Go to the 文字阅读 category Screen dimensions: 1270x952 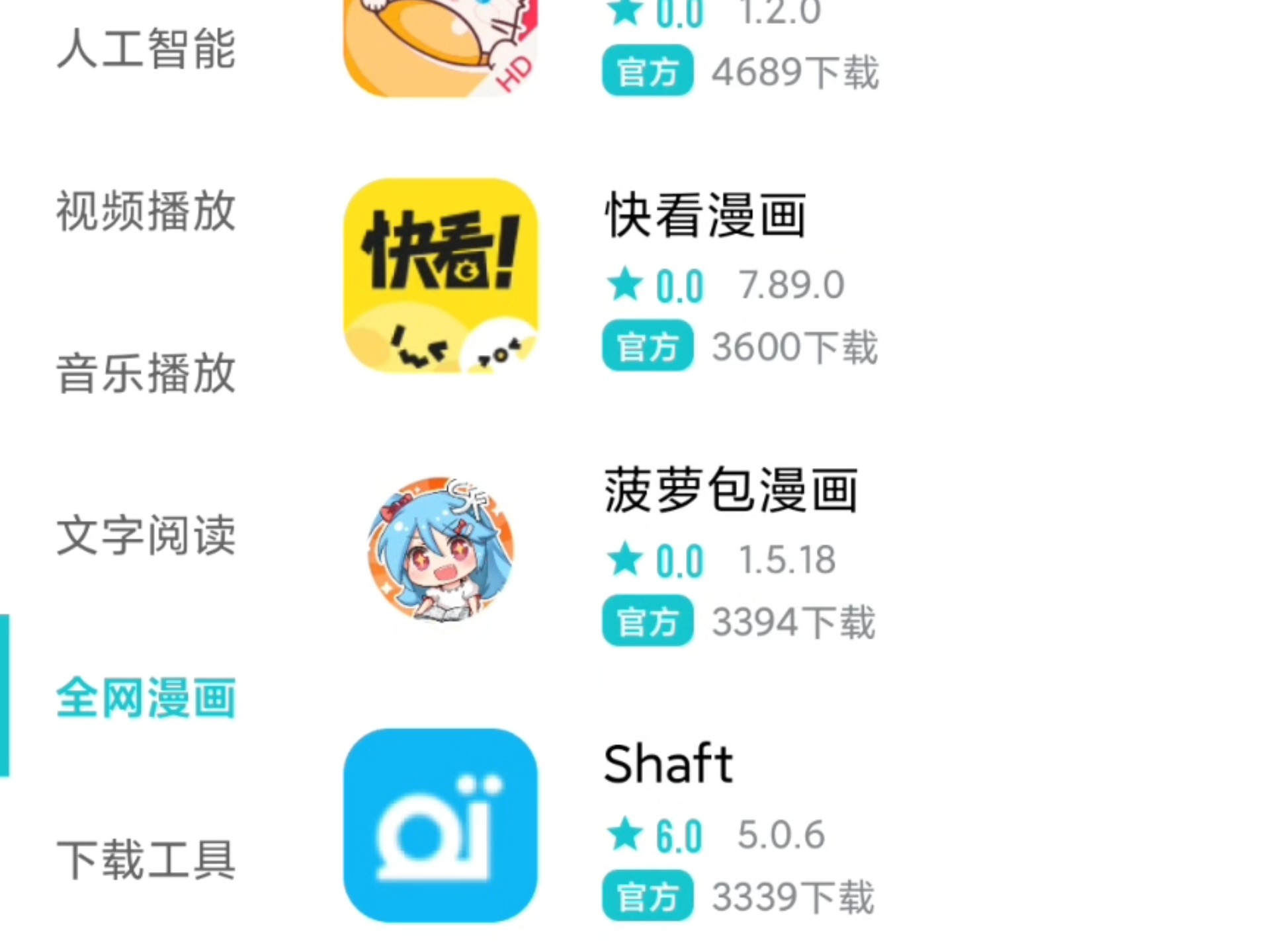point(146,535)
